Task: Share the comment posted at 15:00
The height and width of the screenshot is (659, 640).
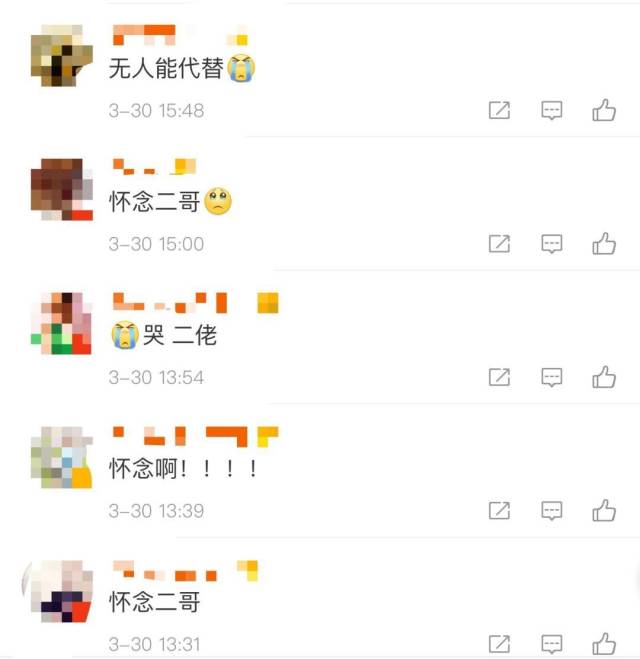Action: point(499,243)
